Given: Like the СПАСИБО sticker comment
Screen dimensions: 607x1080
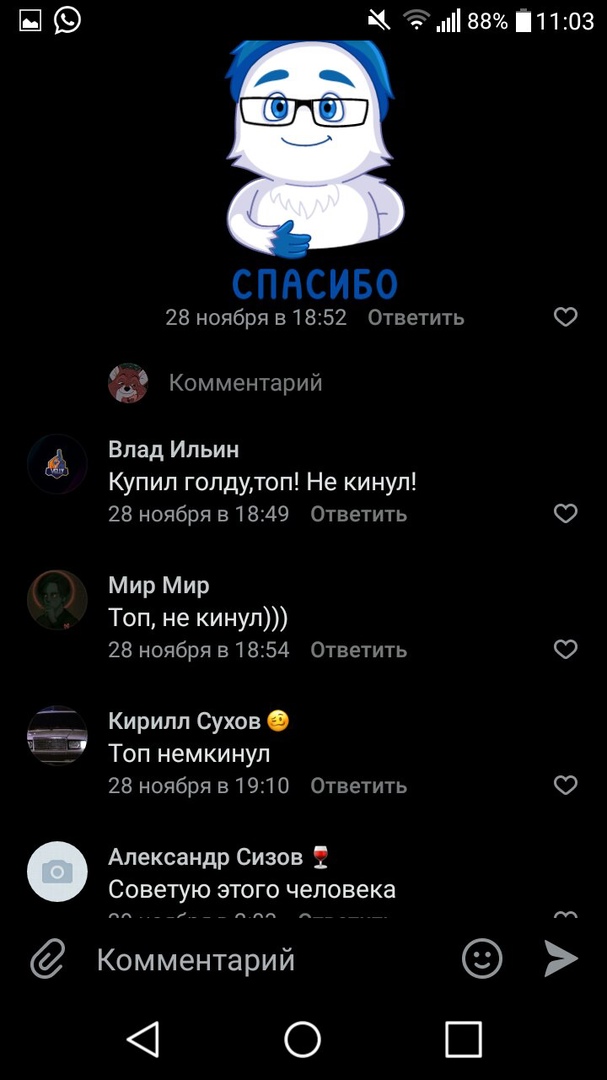Looking at the screenshot, I should [x=565, y=317].
